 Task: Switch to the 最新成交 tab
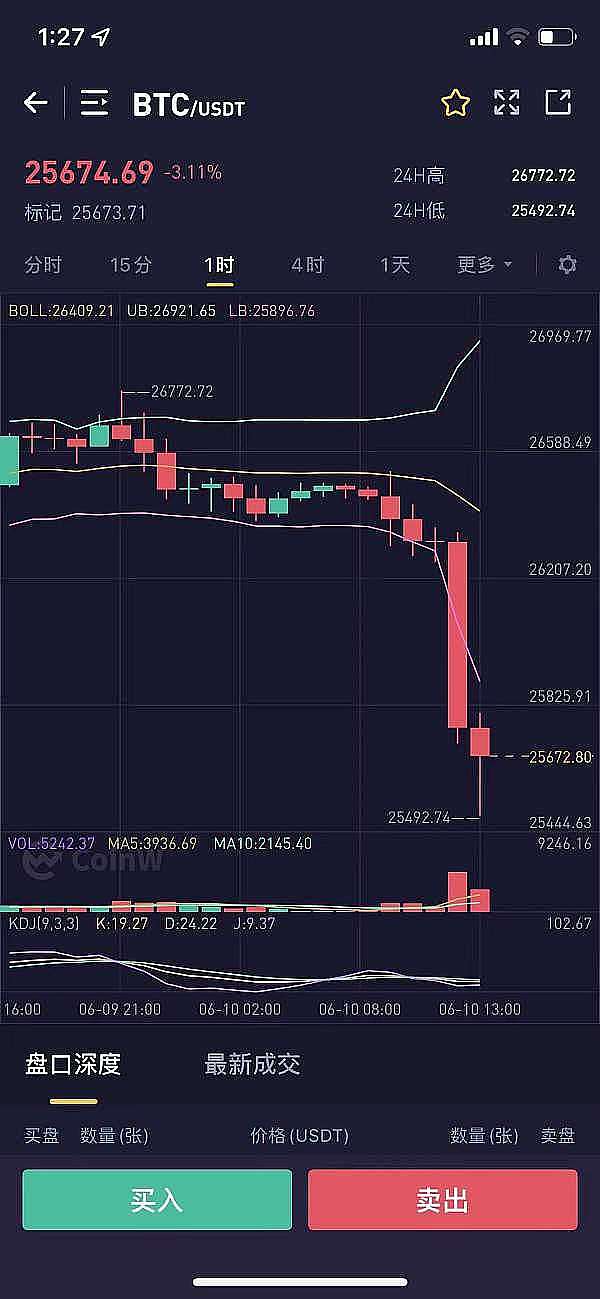pos(252,1064)
